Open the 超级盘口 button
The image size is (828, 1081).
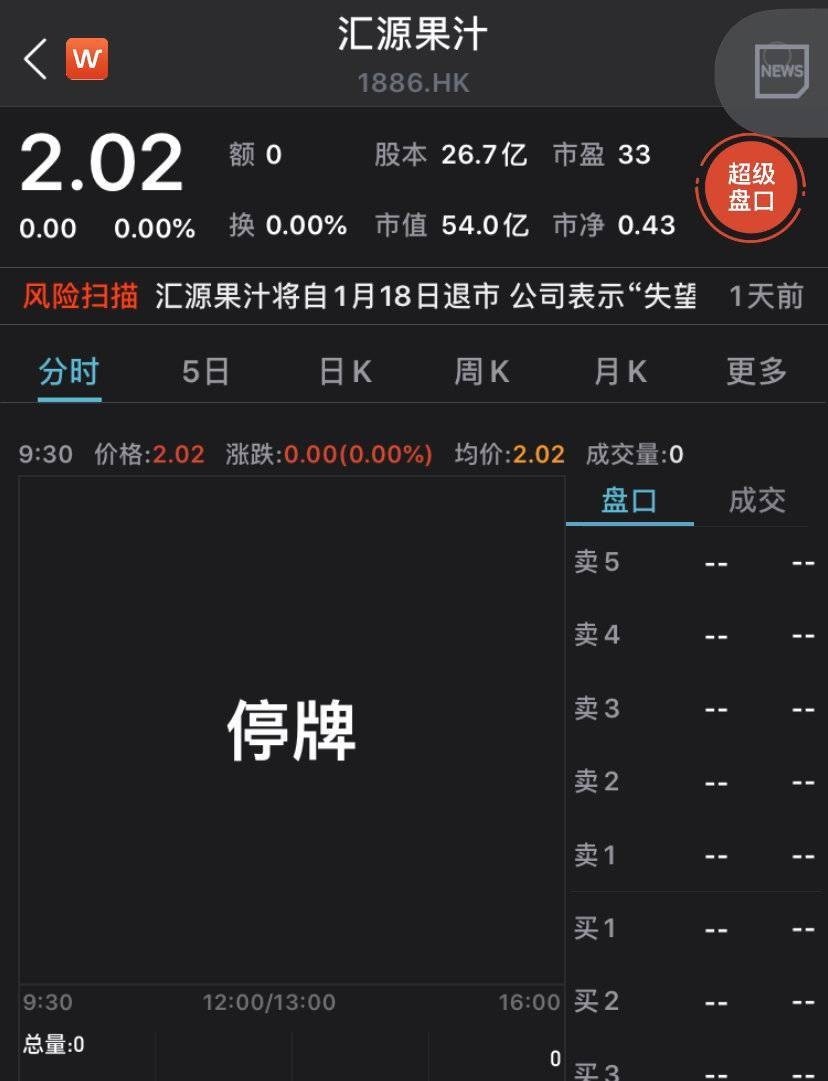point(751,187)
